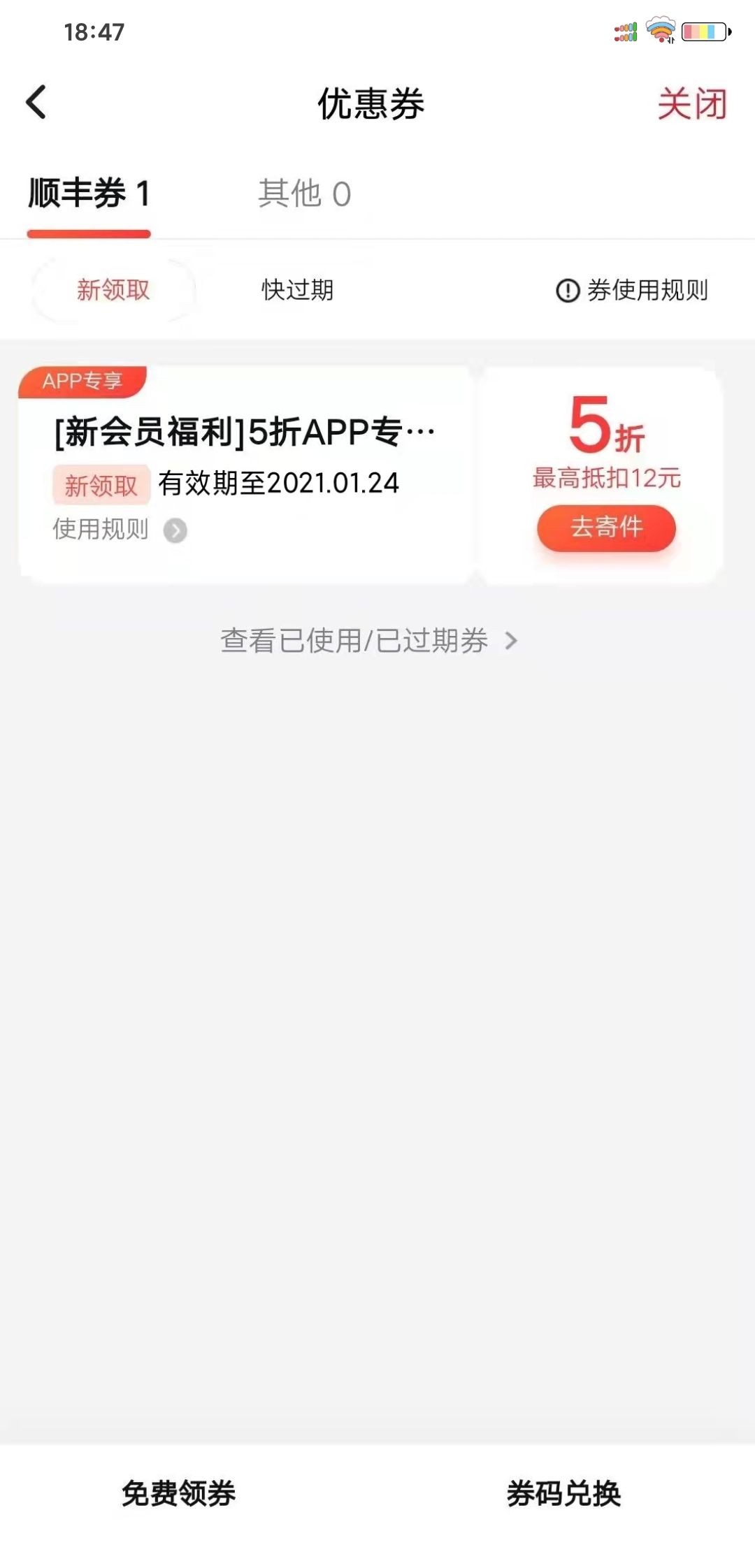Expand 使用规则 on the coupon

point(120,530)
